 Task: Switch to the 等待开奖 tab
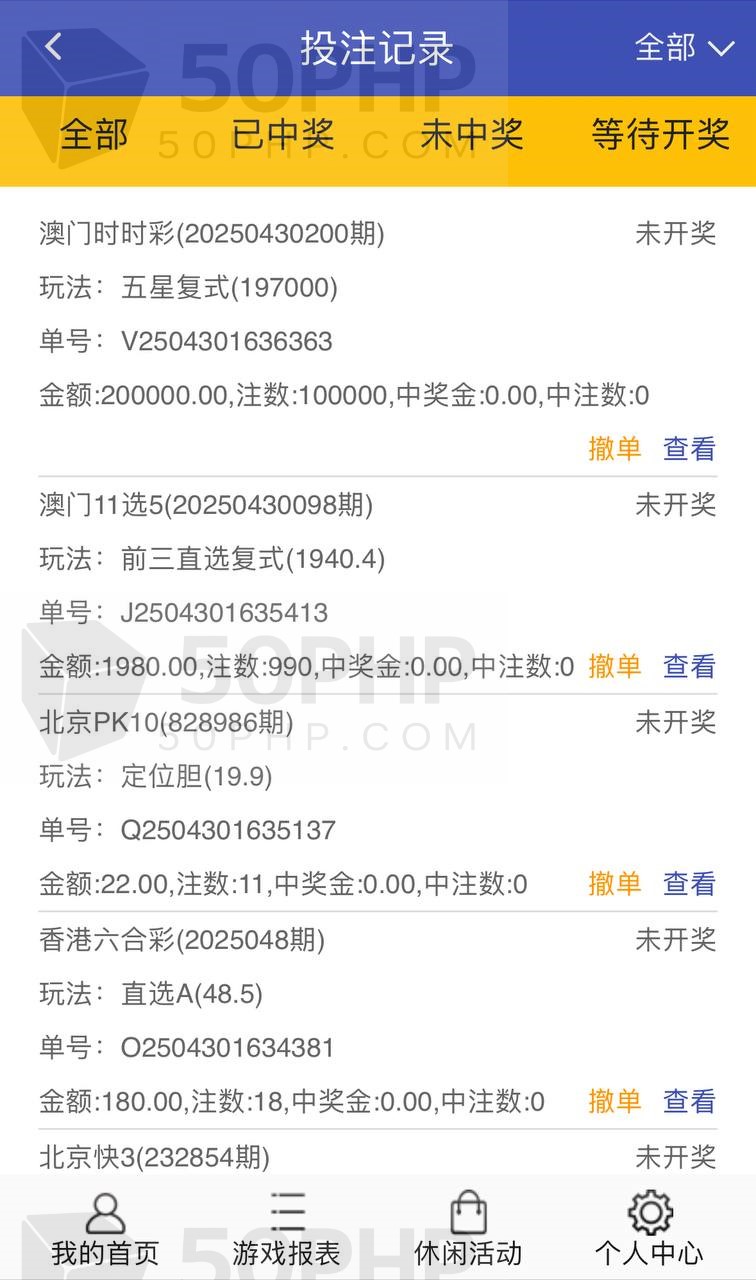(660, 134)
